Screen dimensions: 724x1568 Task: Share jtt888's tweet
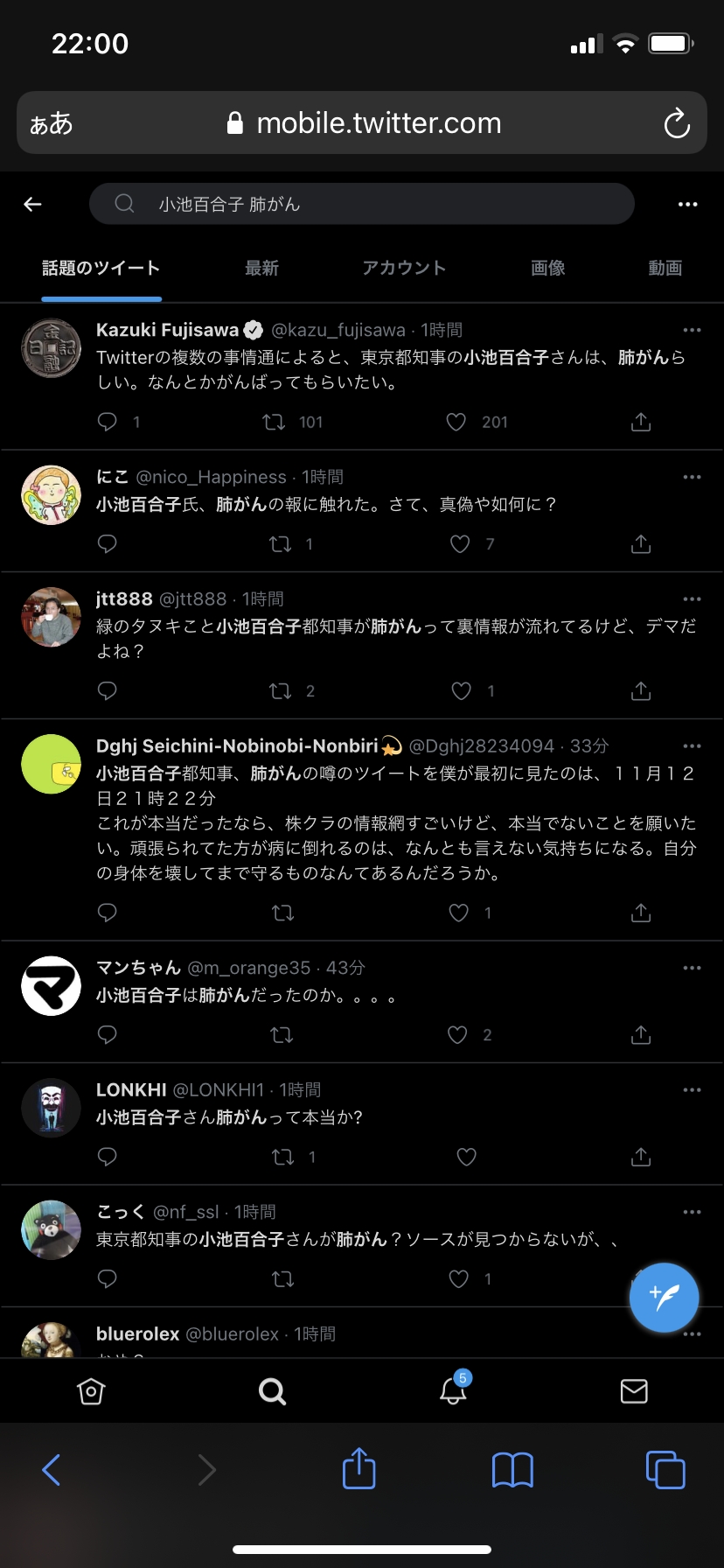pos(641,691)
